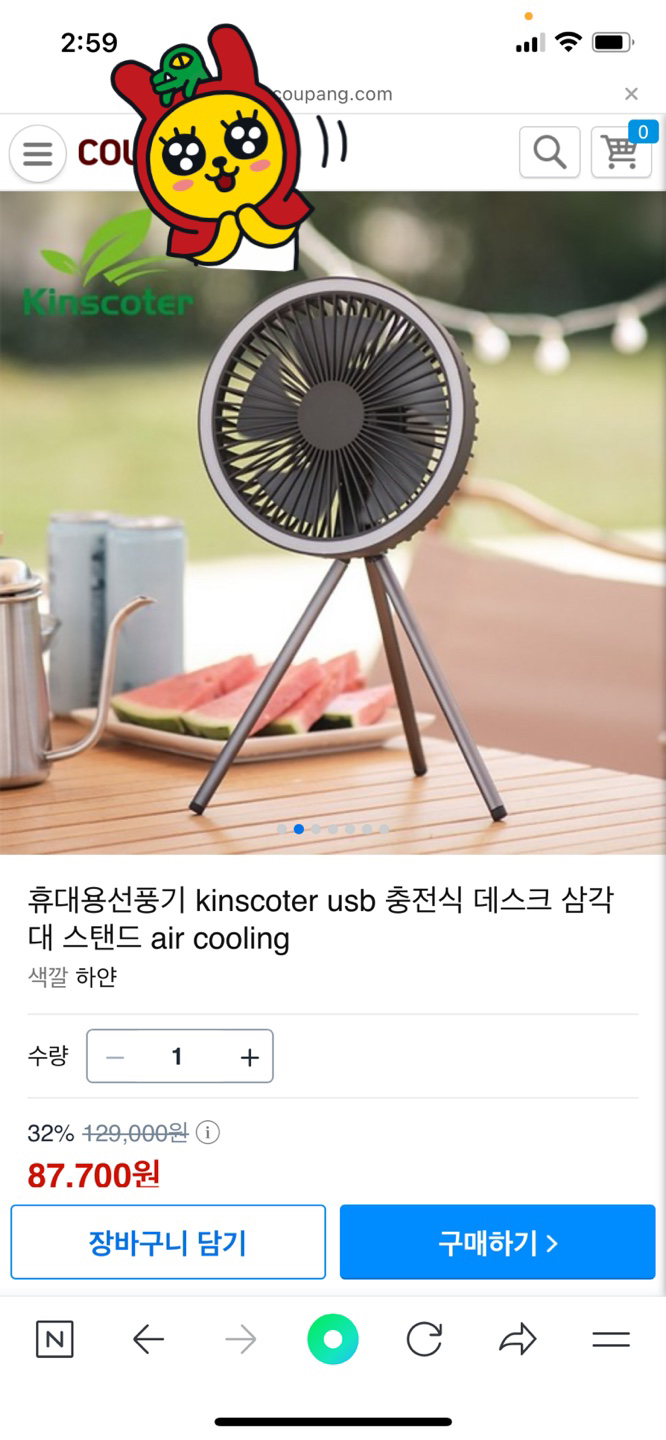This screenshot has height=1440, width=666.
Task: Go to Naver home with the N icon
Action: point(54,1339)
